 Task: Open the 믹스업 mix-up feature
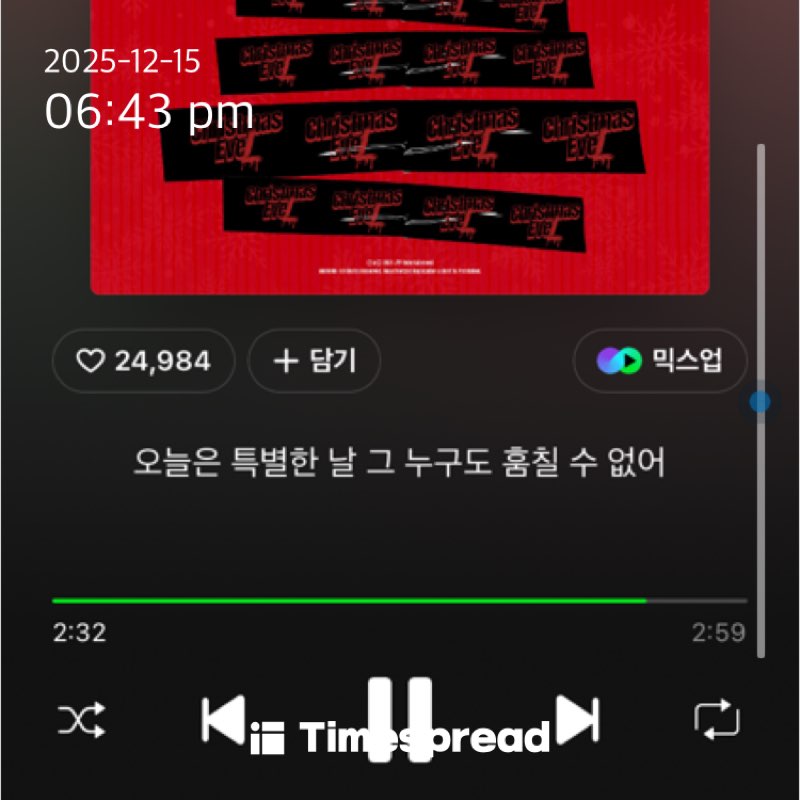click(x=660, y=361)
